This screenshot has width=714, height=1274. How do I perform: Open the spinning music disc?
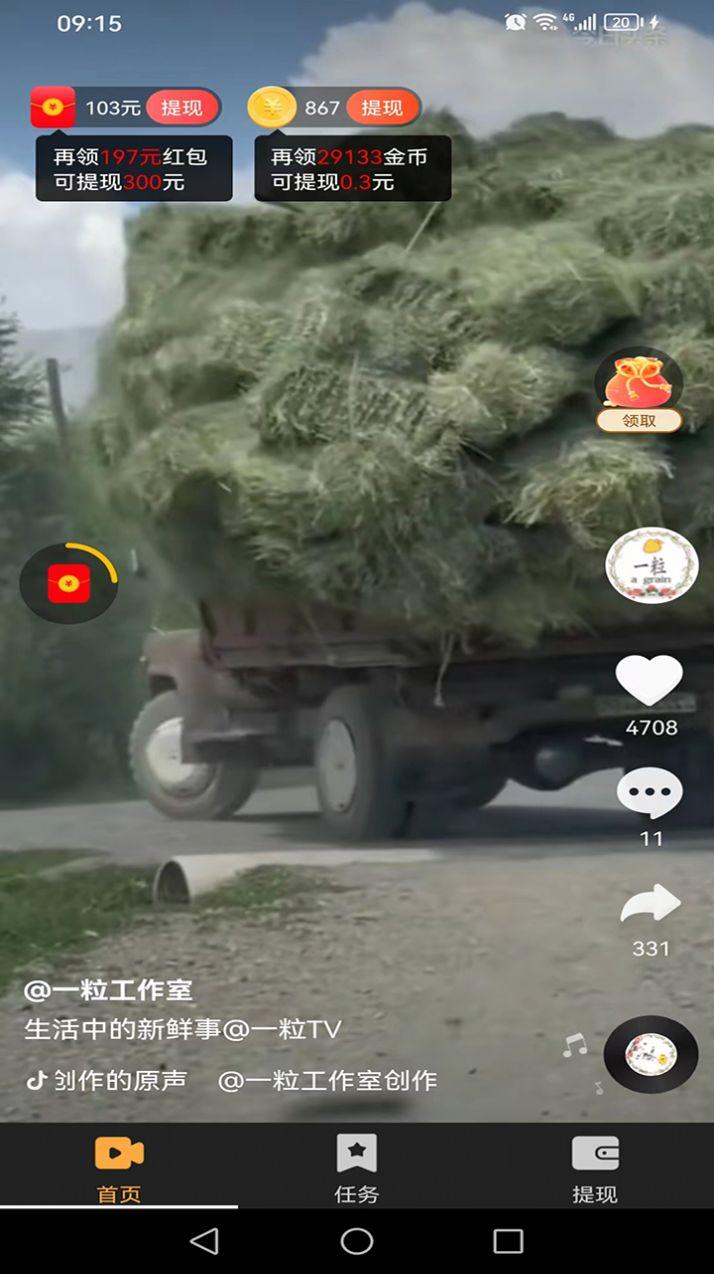coord(651,1054)
